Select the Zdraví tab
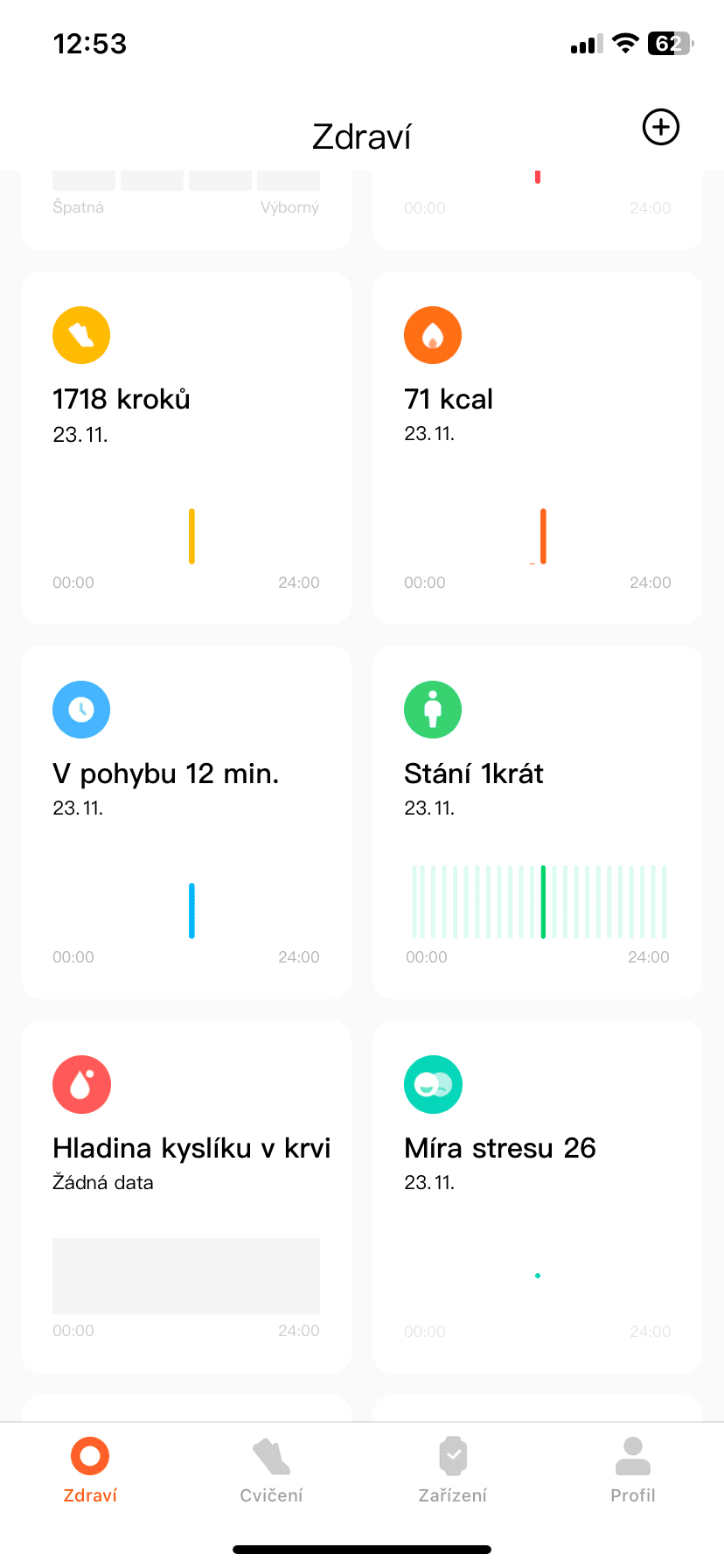The image size is (724, 1568). pyautogui.click(x=90, y=1471)
